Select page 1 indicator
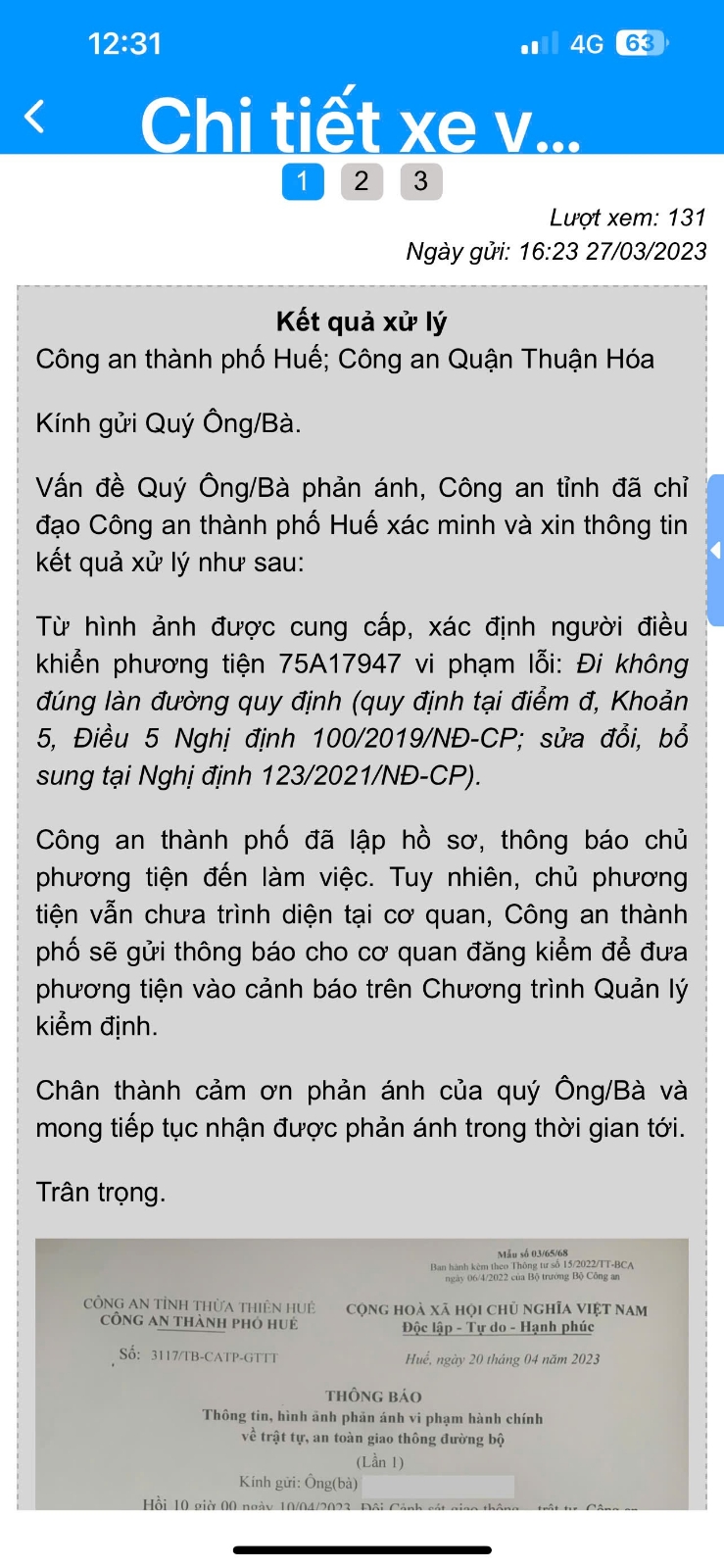 (x=303, y=181)
